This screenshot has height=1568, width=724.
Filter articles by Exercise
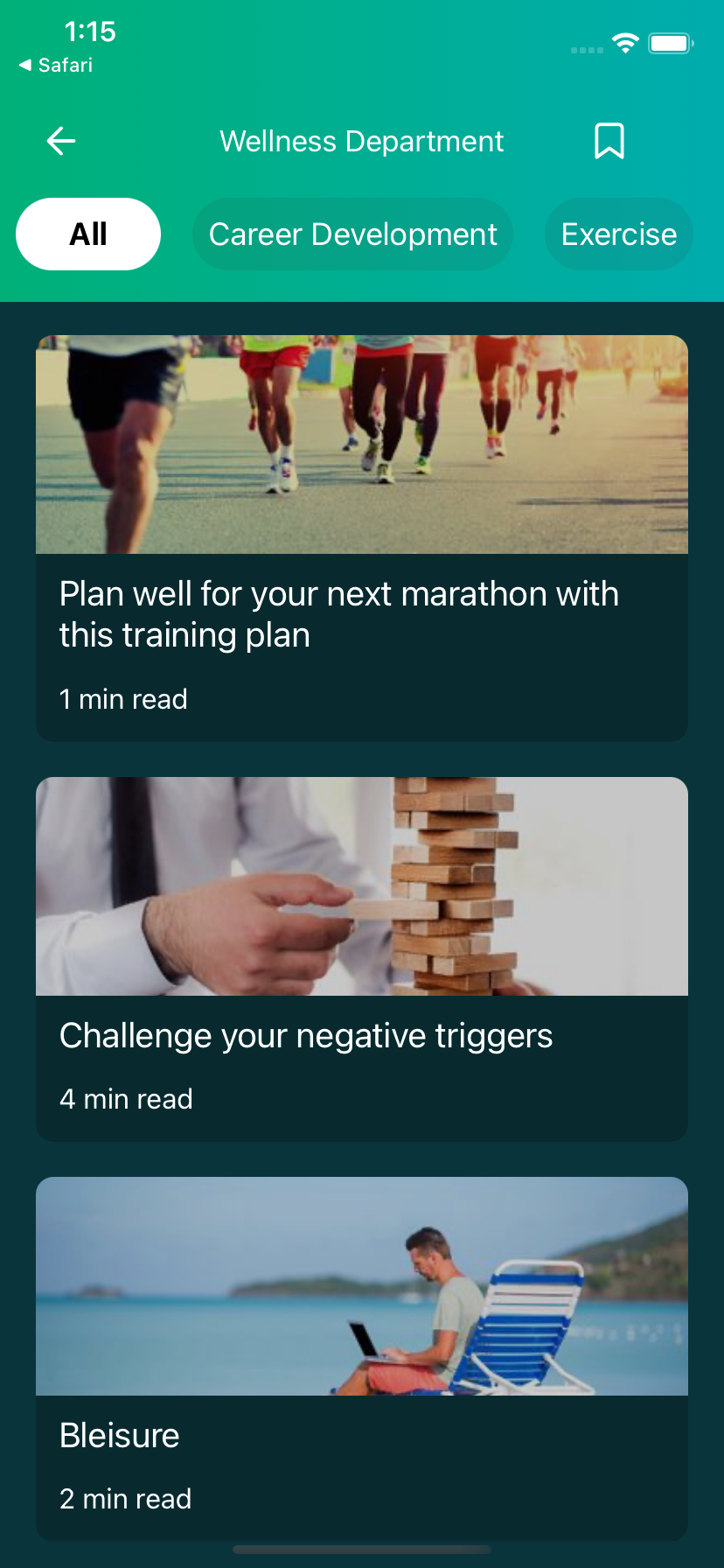click(x=618, y=234)
